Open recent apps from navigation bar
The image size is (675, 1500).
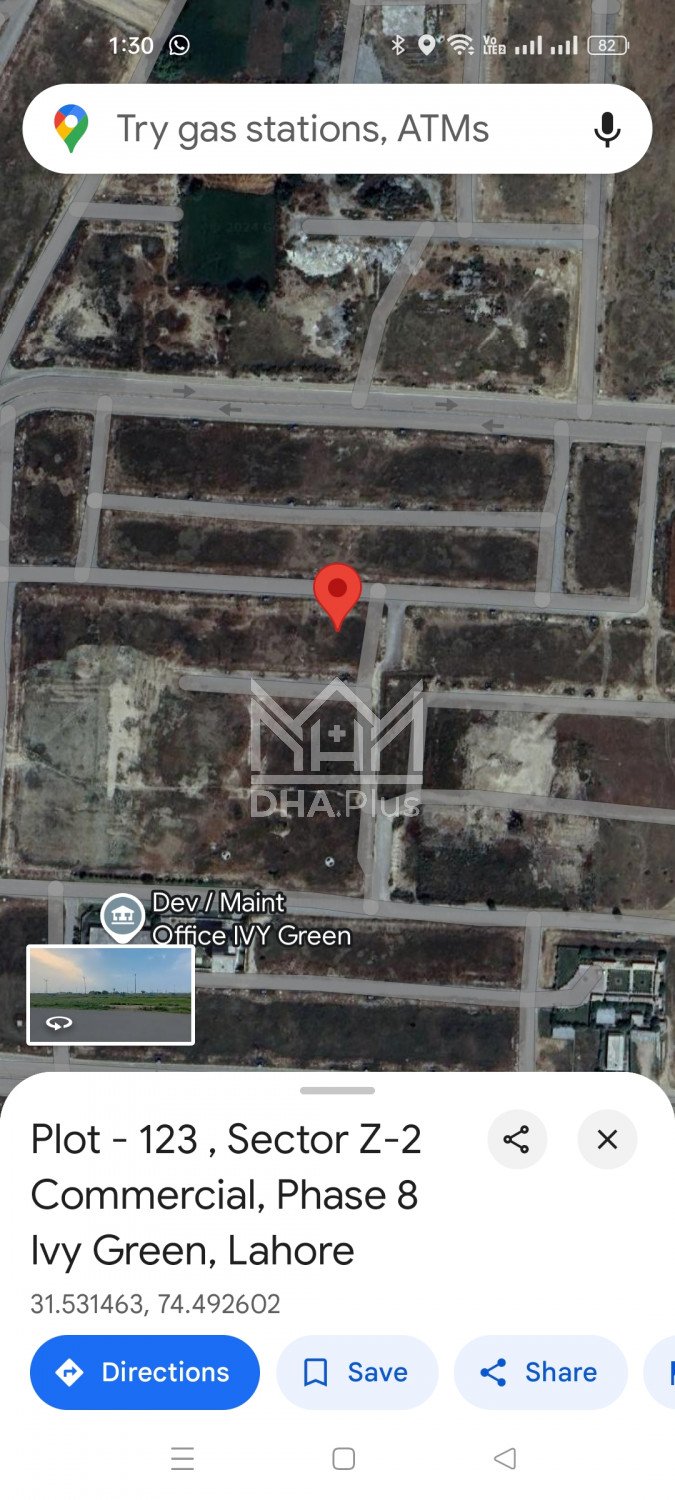coord(182,1459)
